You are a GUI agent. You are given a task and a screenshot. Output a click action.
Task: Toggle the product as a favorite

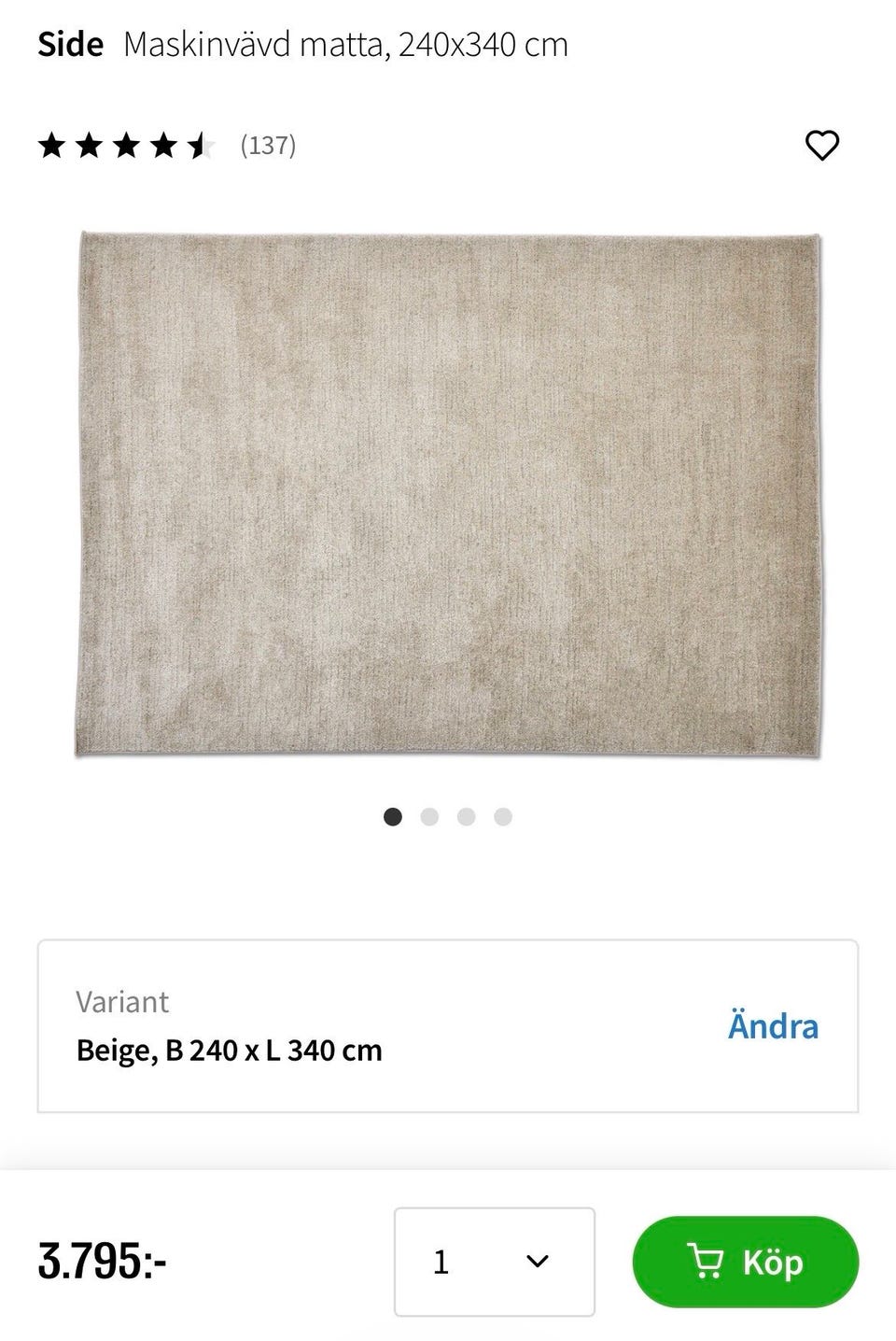pos(822,145)
